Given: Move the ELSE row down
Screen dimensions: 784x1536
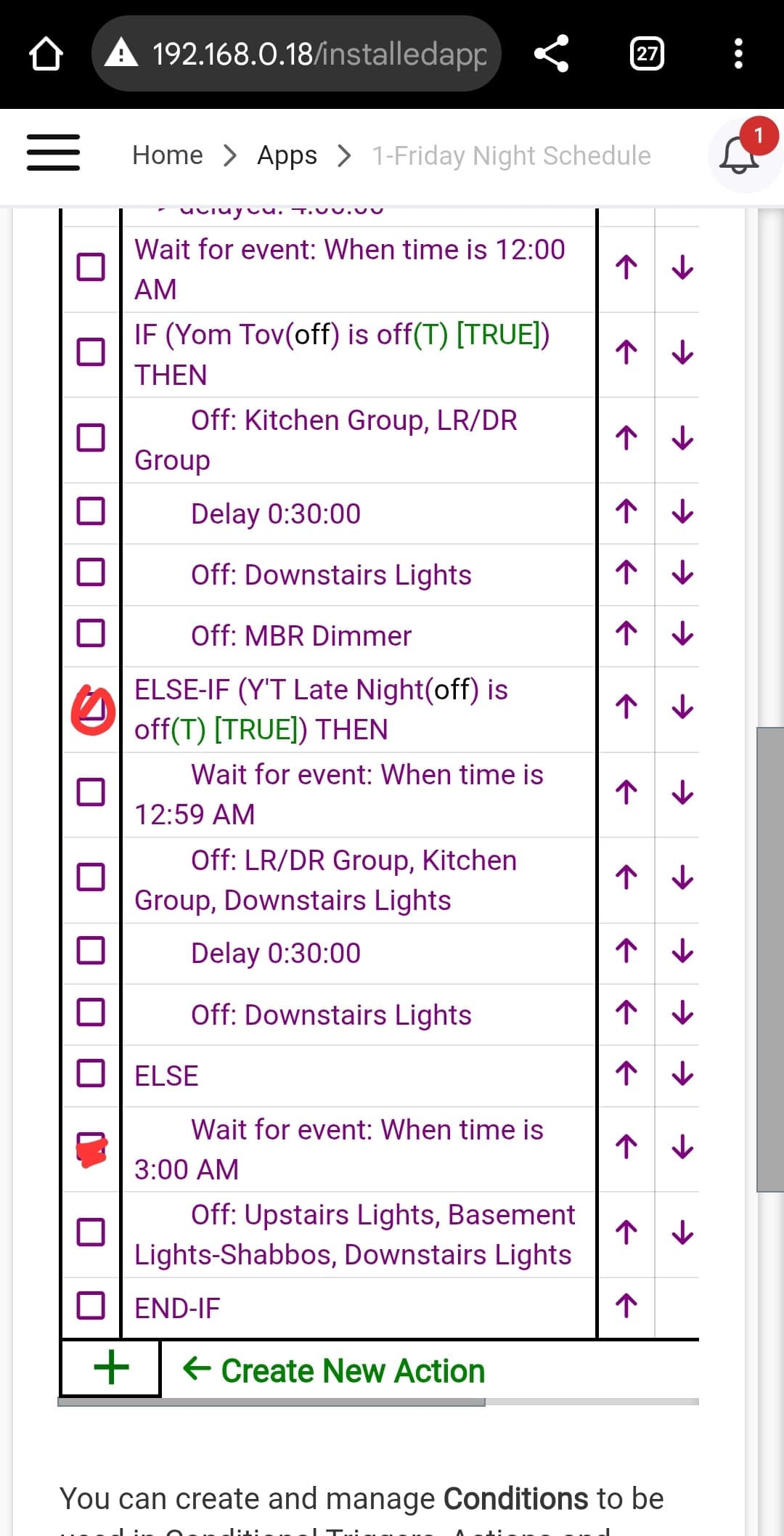Looking at the screenshot, I should [x=683, y=1073].
